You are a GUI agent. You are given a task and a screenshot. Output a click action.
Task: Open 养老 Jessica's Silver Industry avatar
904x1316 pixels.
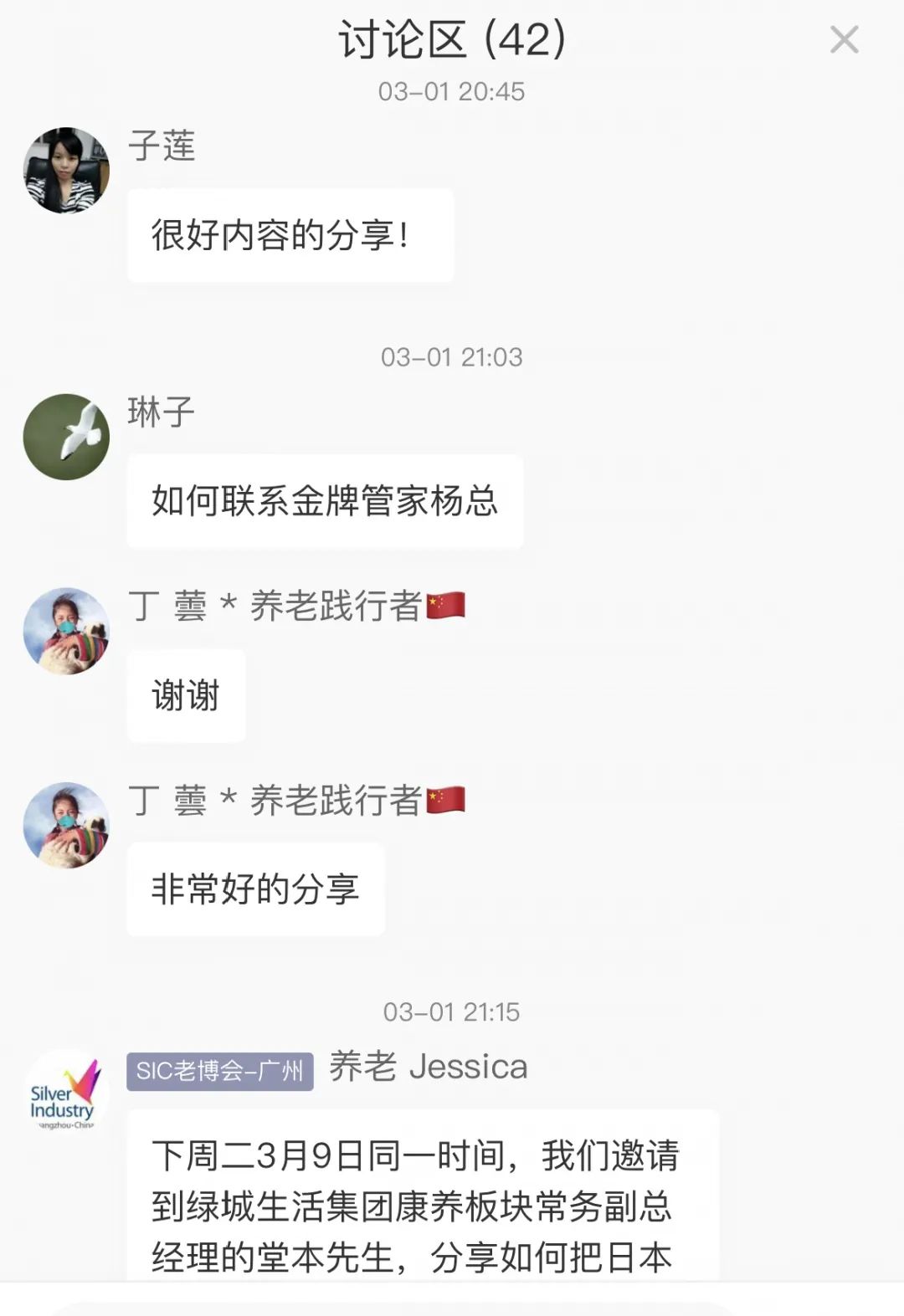coord(66,1093)
